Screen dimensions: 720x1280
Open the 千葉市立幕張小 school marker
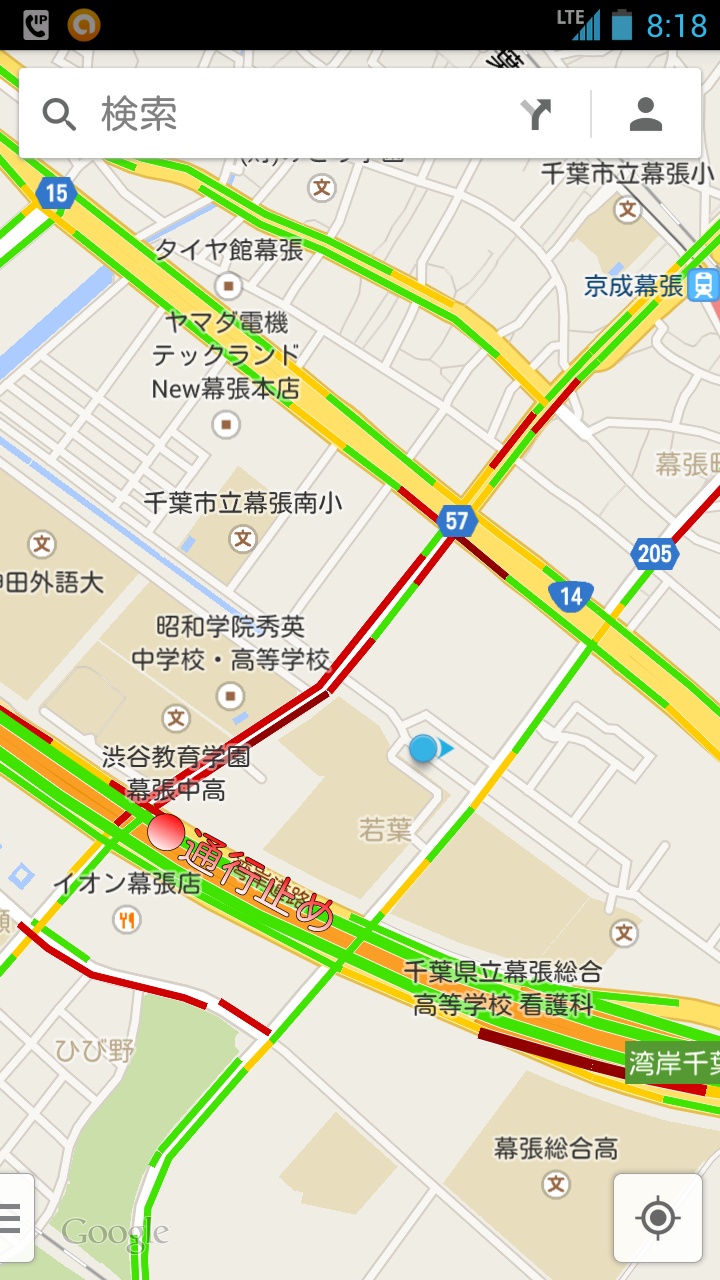tap(628, 209)
